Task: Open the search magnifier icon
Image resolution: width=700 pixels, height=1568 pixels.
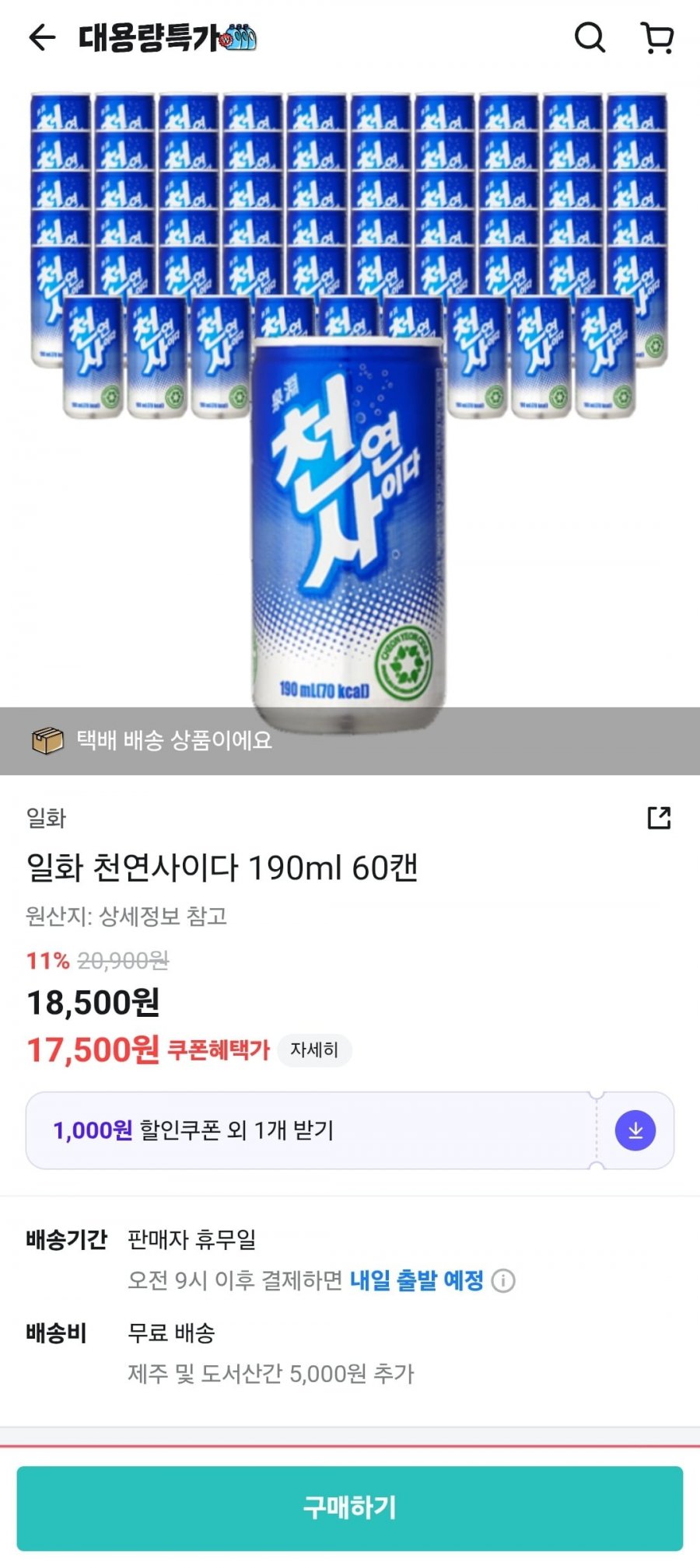Action: [590, 37]
